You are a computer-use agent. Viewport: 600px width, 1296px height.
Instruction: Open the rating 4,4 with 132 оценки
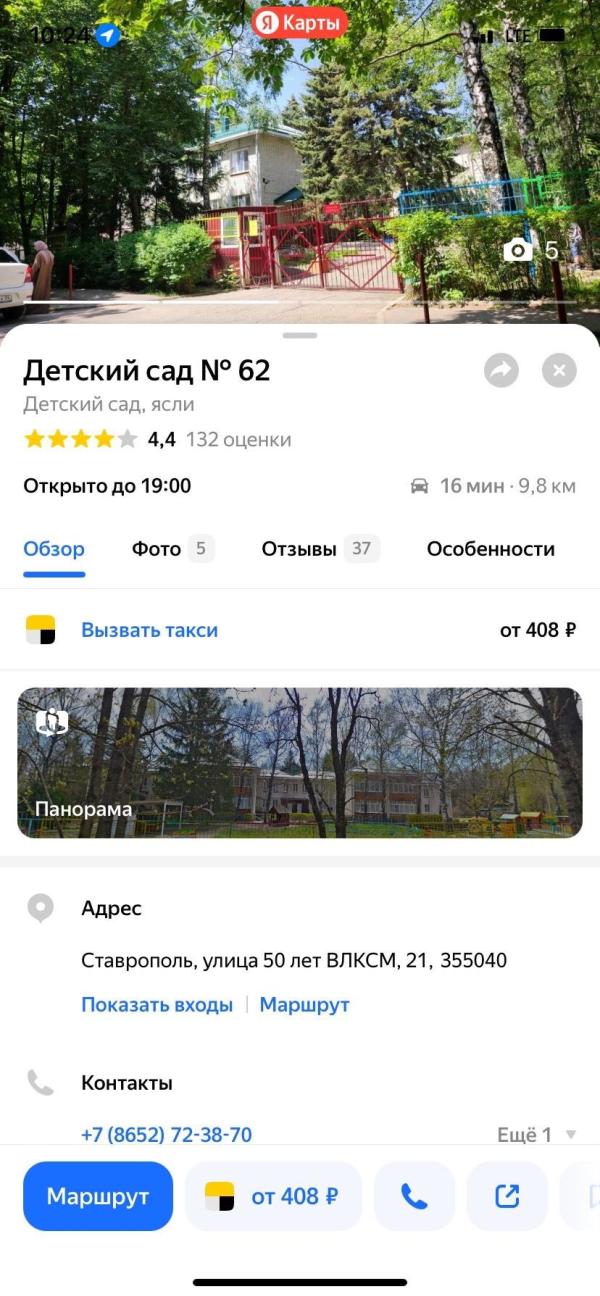point(157,439)
